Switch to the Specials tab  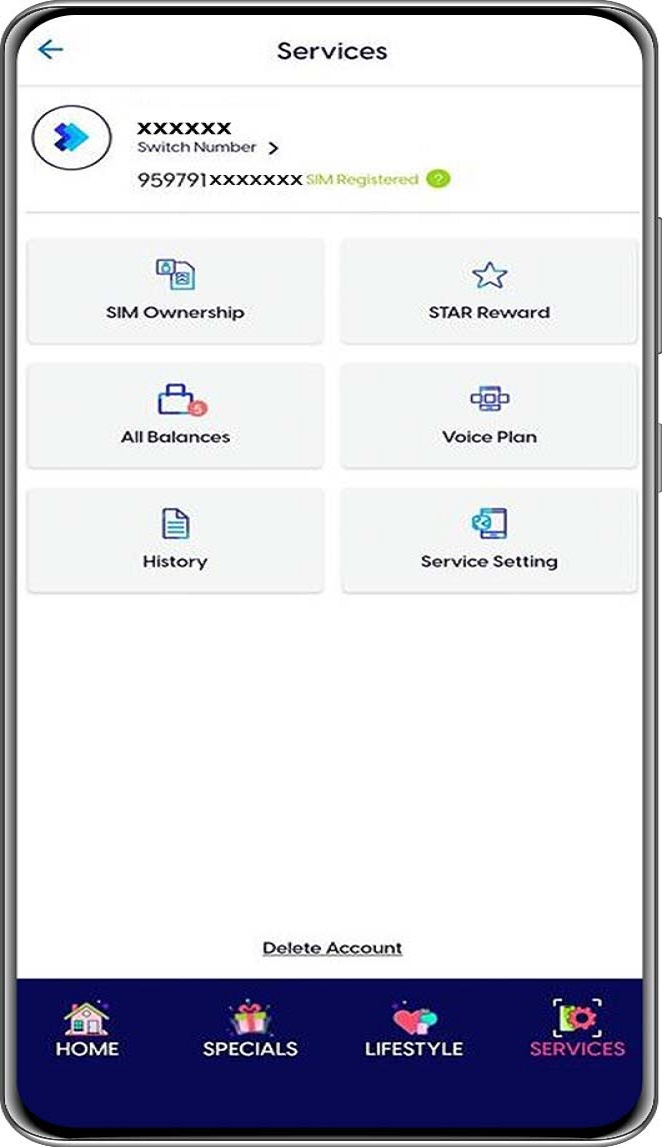pyautogui.click(x=250, y=1030)
